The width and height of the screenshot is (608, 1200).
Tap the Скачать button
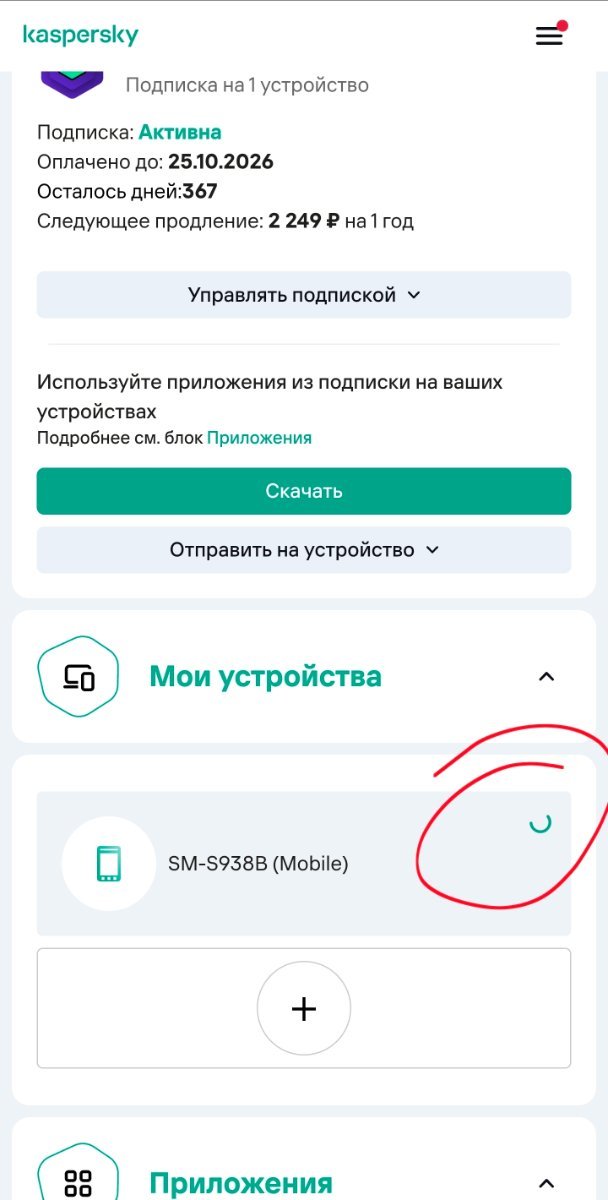[304, 491]
